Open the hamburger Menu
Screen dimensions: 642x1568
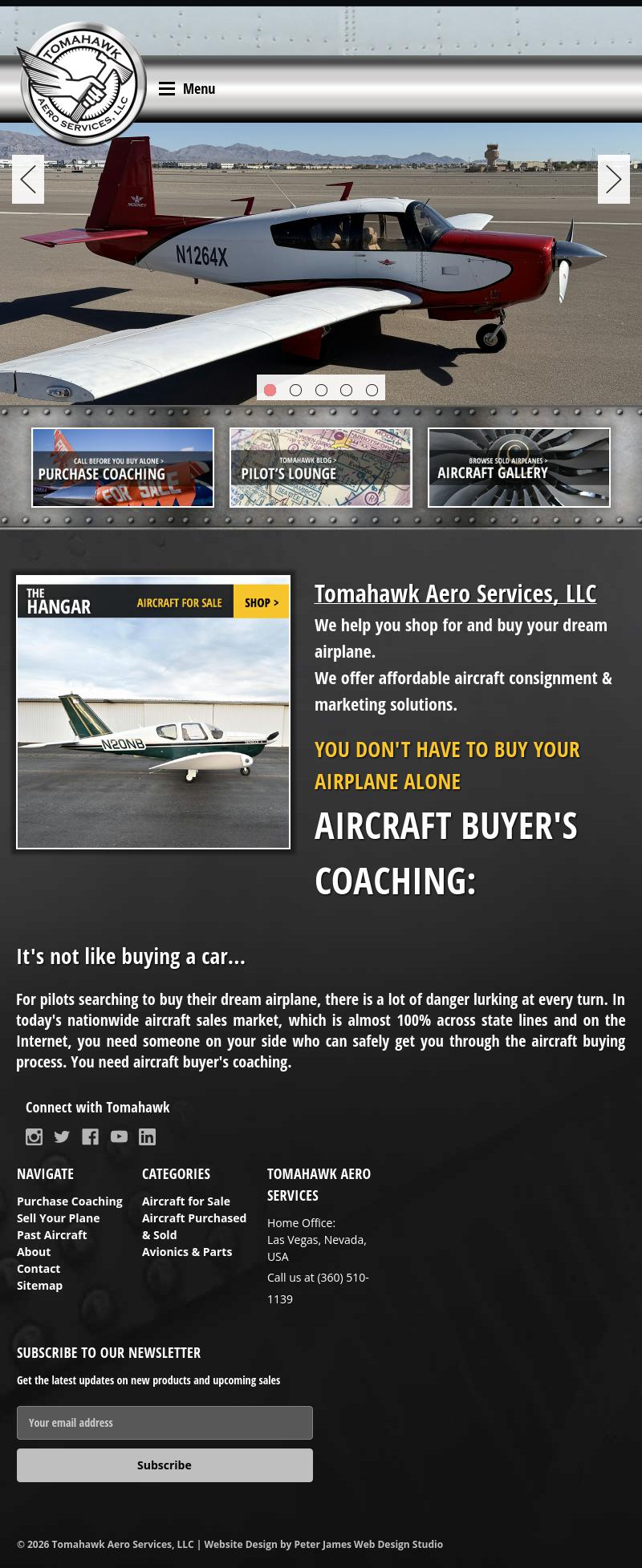pos(187,89)
